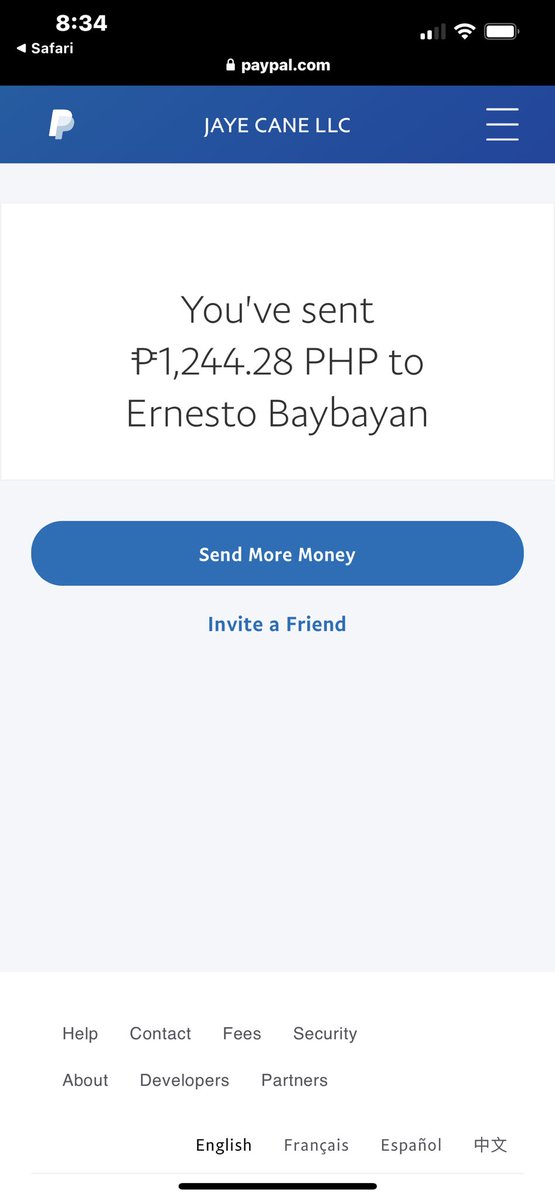Open the Help link
This screenshot has height=1200, width=555.
coord(80,1034)
